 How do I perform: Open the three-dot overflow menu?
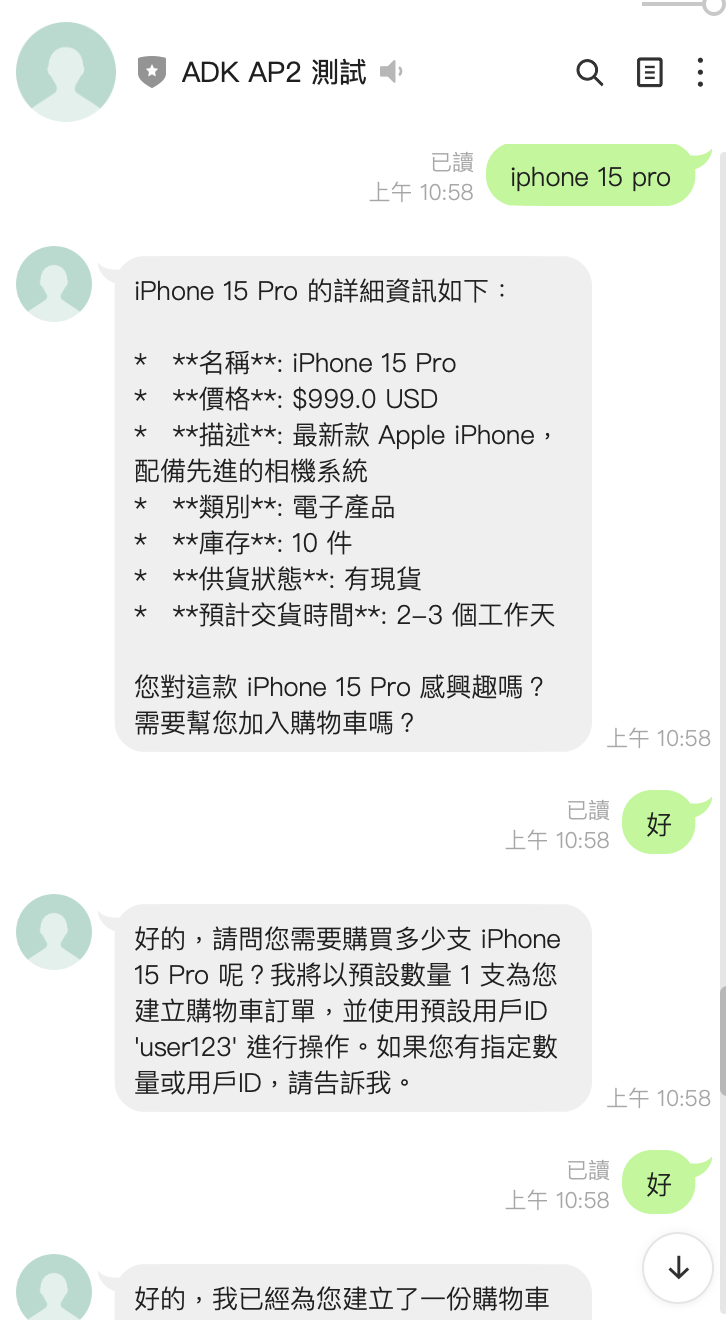point(700,72)
